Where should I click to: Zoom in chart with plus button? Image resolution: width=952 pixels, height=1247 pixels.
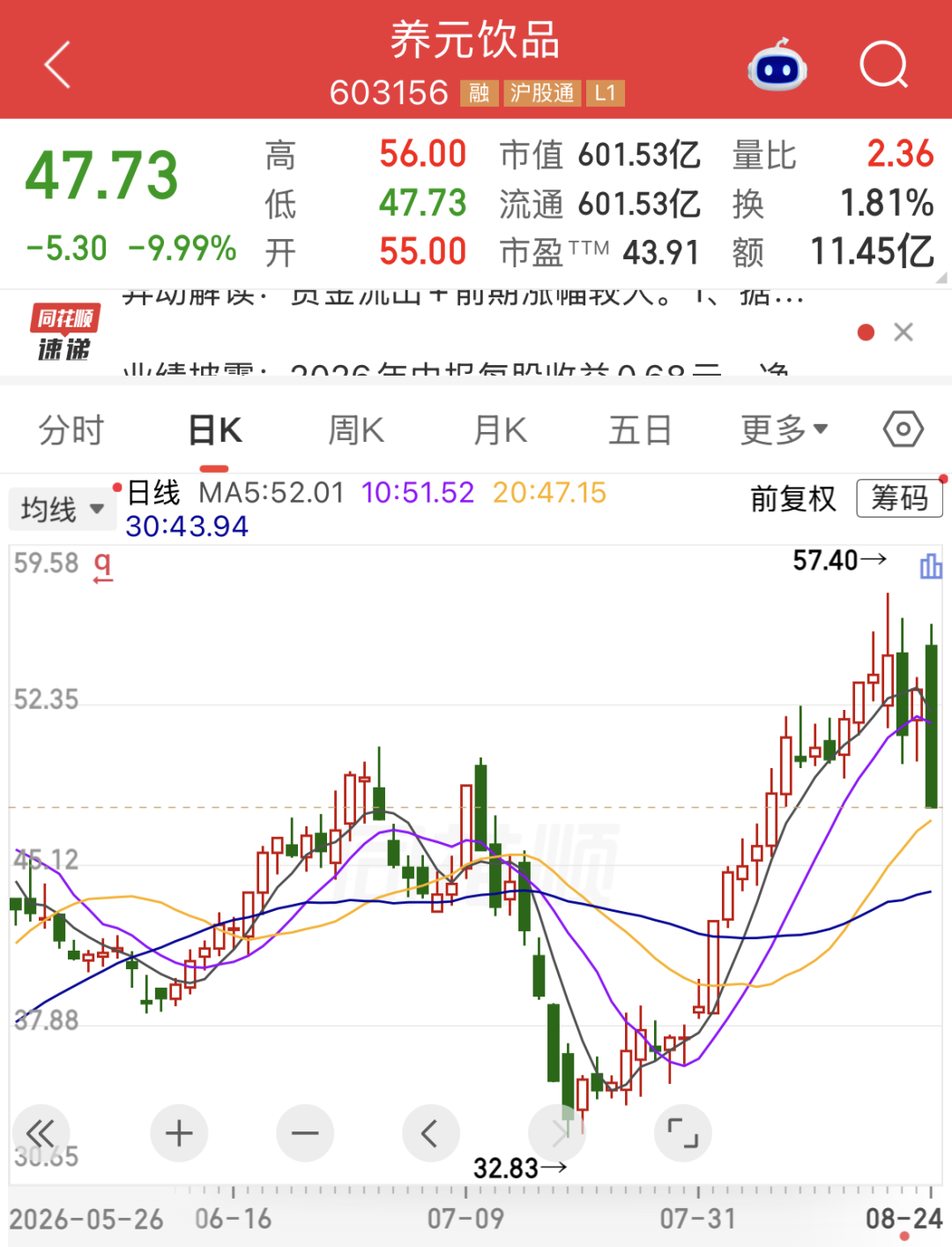[x=179, y=1133]
